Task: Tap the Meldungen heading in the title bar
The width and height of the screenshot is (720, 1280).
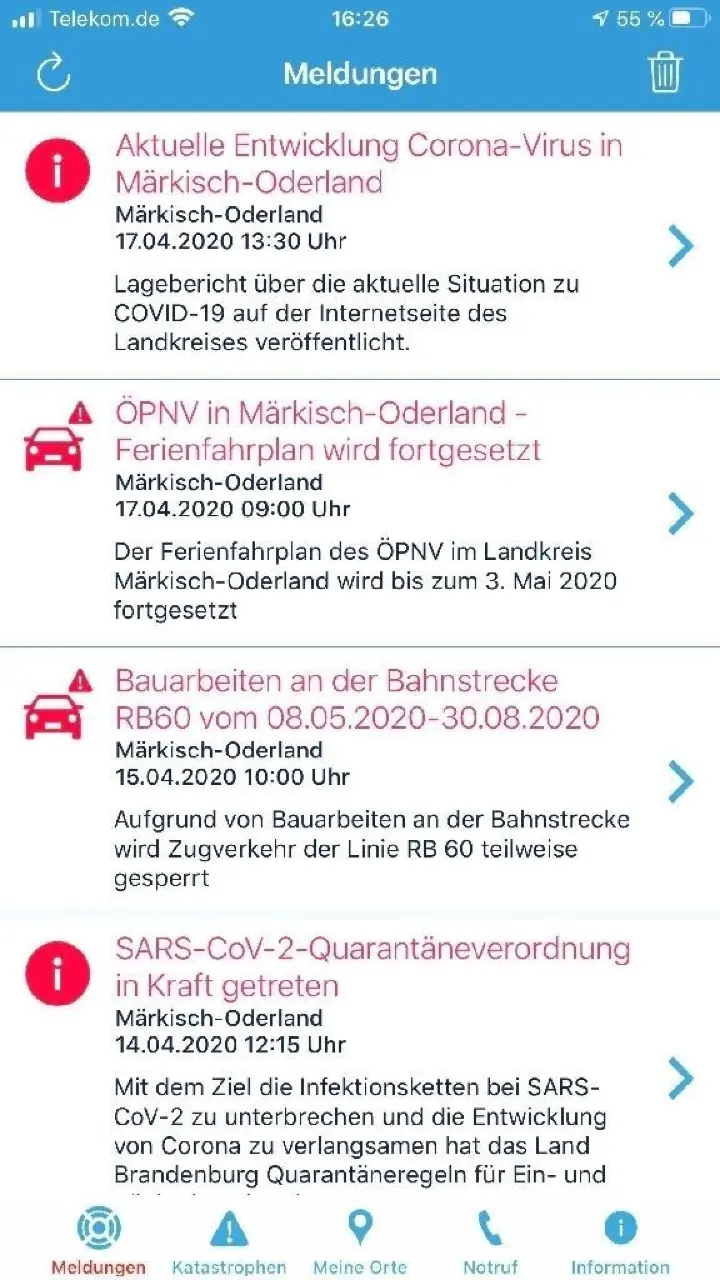Action: click(x=359, y=73)
